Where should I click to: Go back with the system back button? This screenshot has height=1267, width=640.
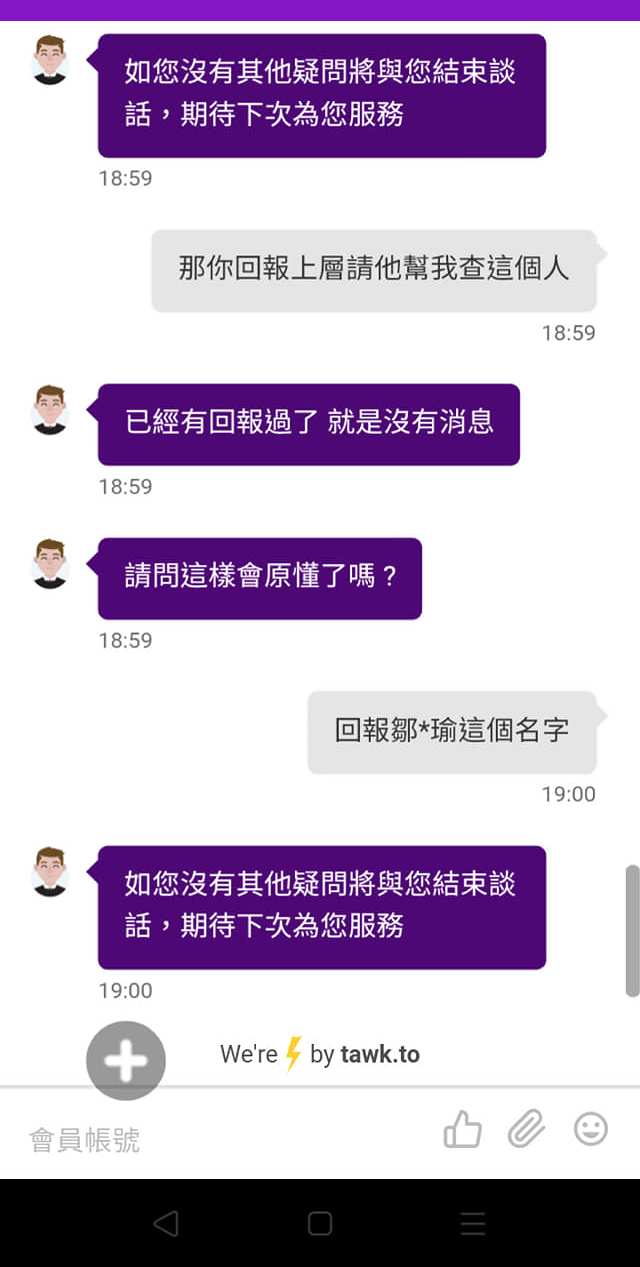tap(166, 1223)
